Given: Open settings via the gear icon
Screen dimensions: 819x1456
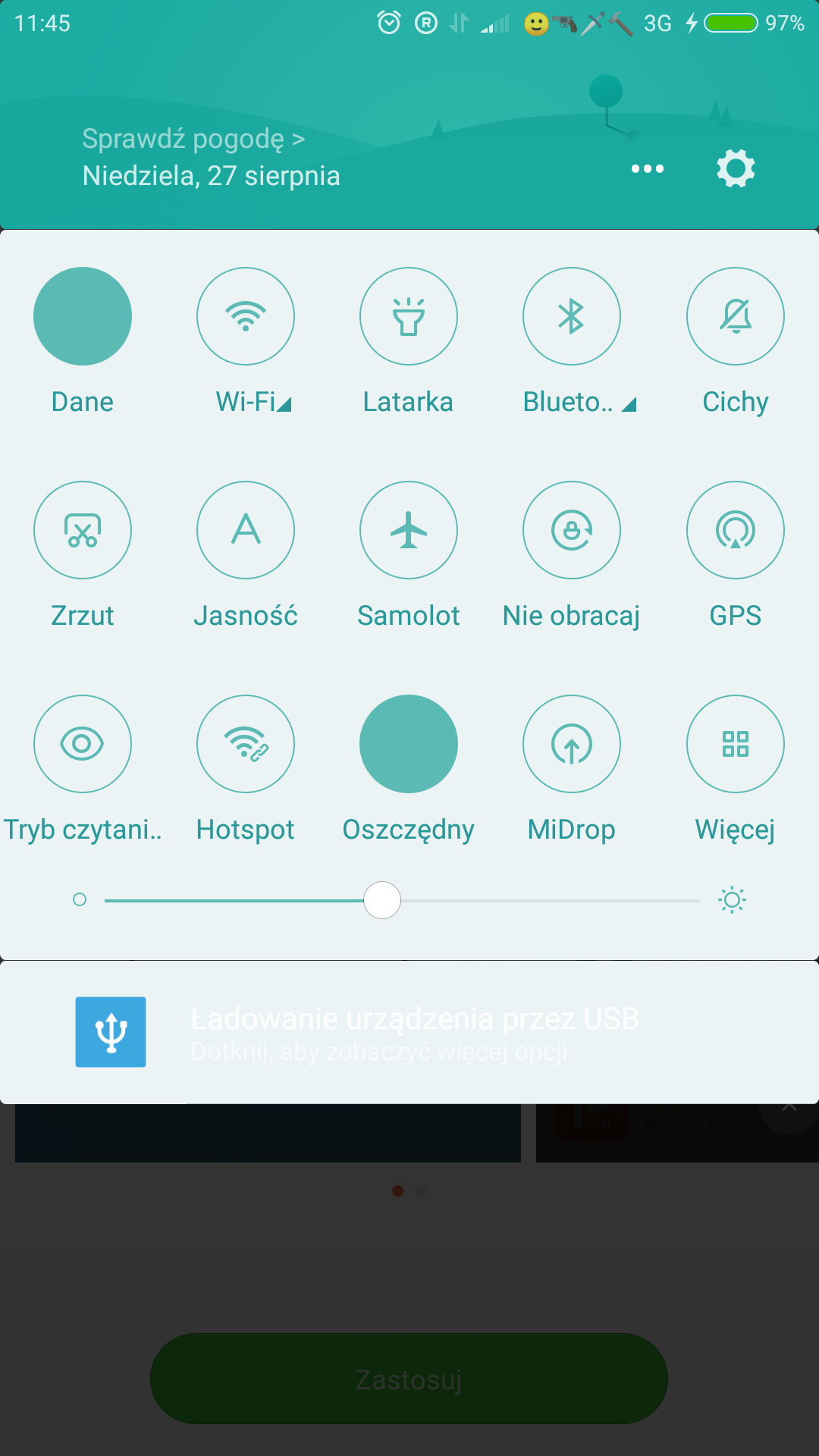Looking at the screenshot, I should click(x=736, y=168).
